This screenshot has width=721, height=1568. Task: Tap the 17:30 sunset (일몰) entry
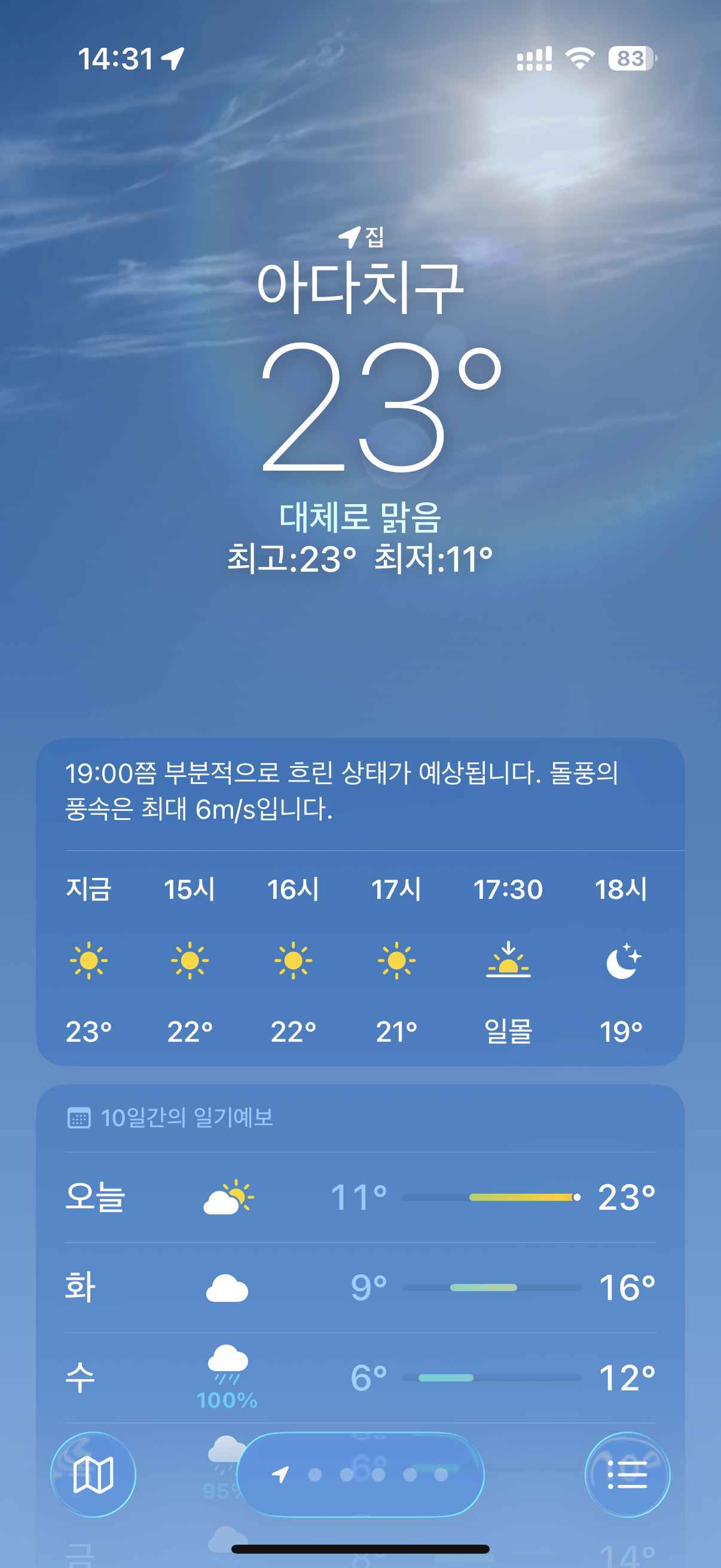point(508,960)
